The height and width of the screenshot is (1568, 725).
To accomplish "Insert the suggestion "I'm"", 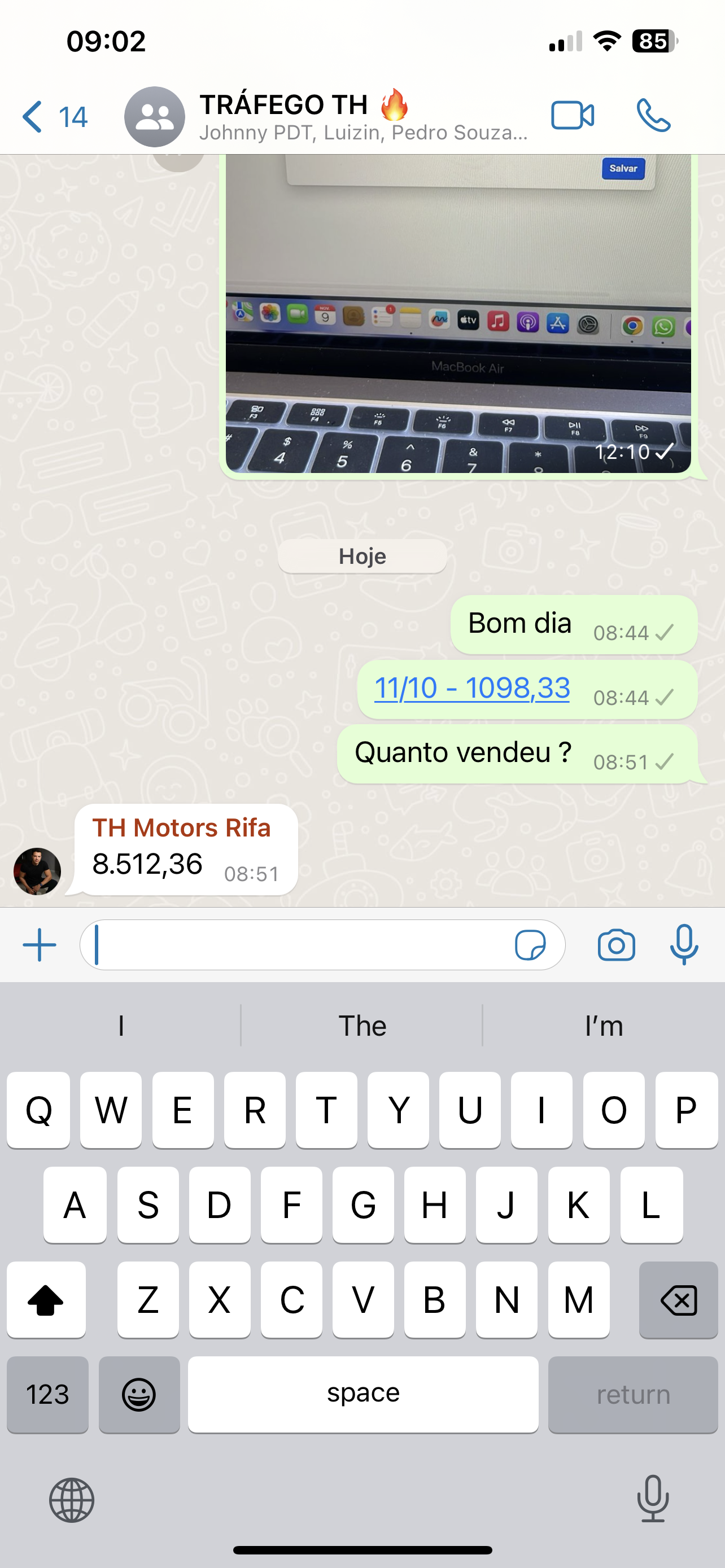I will click(x=603, y=1026).
